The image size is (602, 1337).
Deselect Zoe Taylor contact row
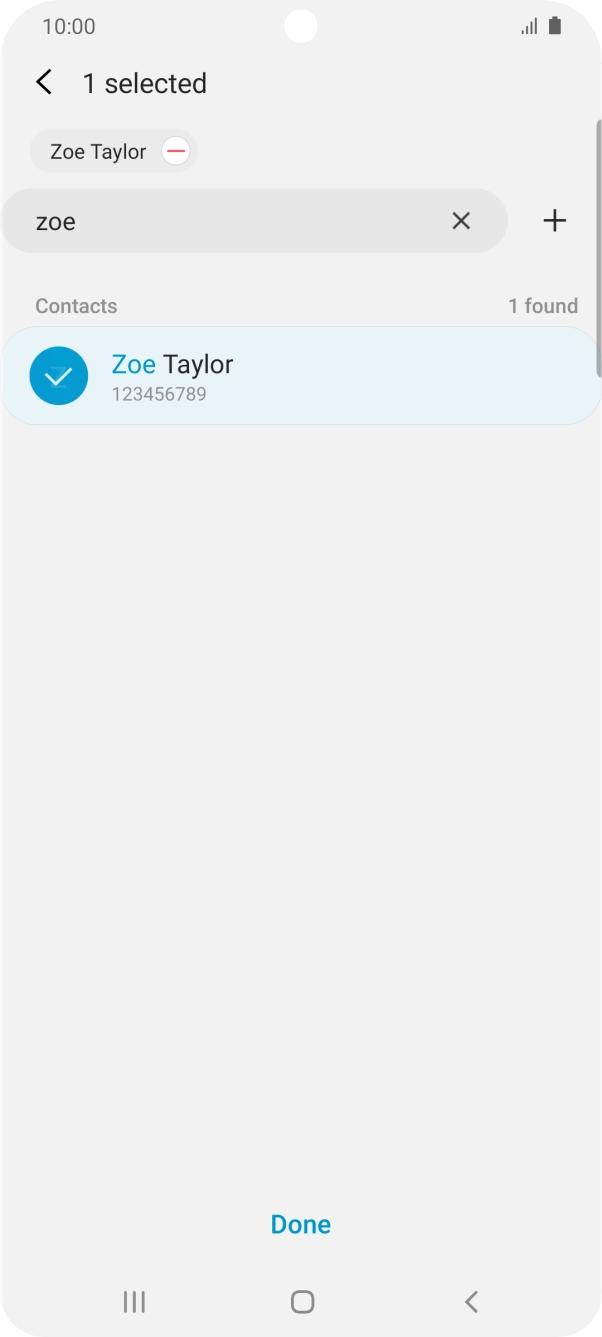[x=300, y=376]
